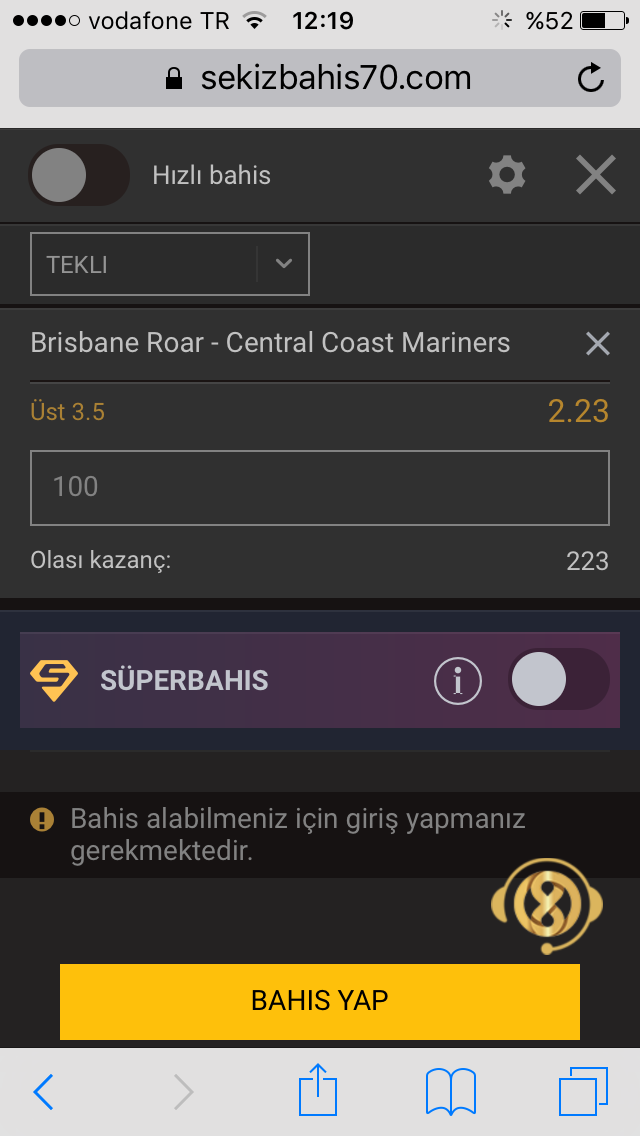Expand the TEKLI bet type dropdown
The height and width of the screenshot is (1136, 640).
click(x=170, y=264)
